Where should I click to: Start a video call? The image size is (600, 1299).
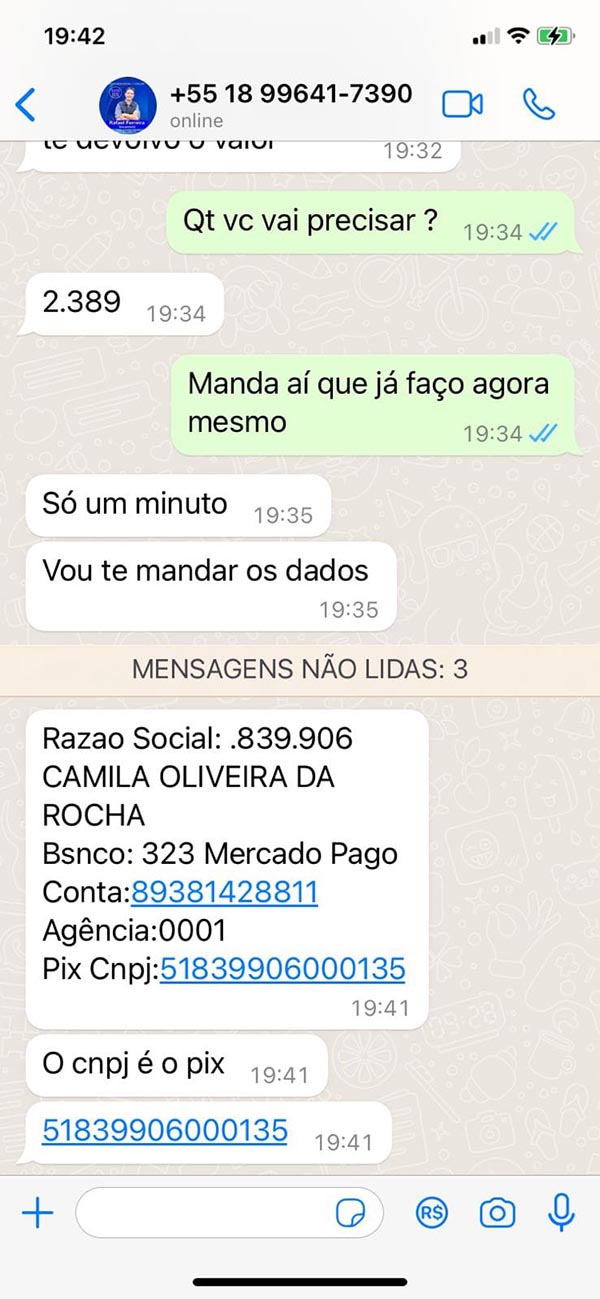(463, 104)
